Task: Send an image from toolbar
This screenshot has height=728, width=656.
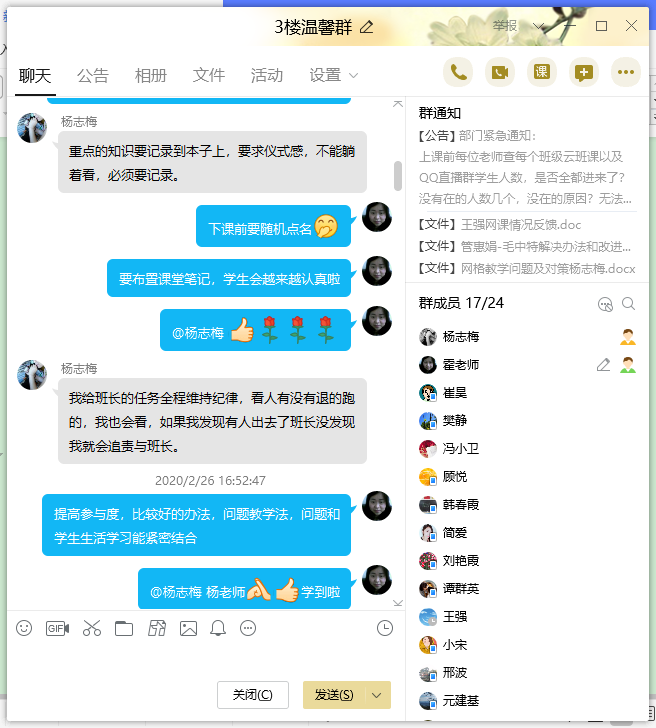Action: [188, 628]
